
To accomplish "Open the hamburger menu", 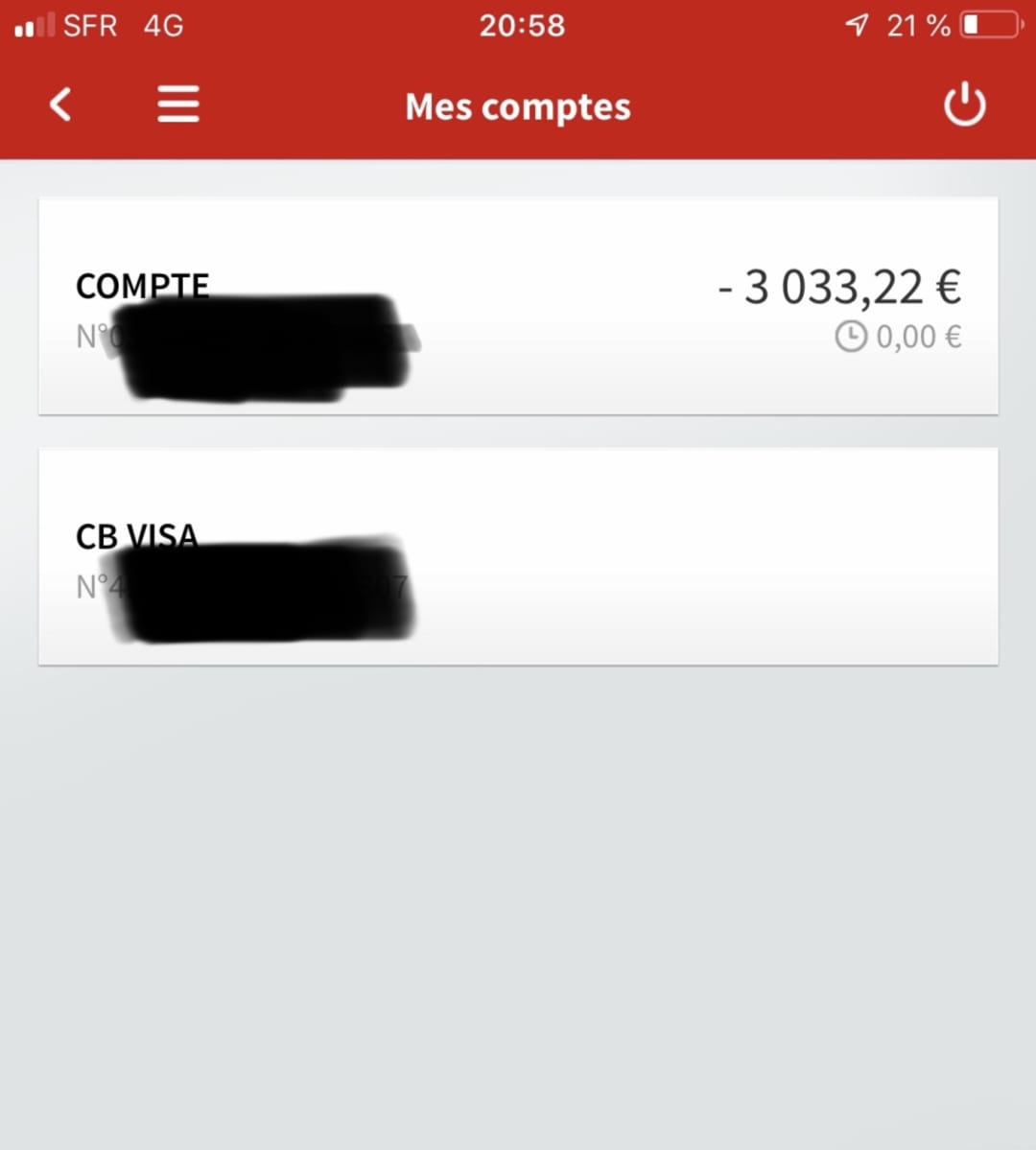I will coord(177,104).
